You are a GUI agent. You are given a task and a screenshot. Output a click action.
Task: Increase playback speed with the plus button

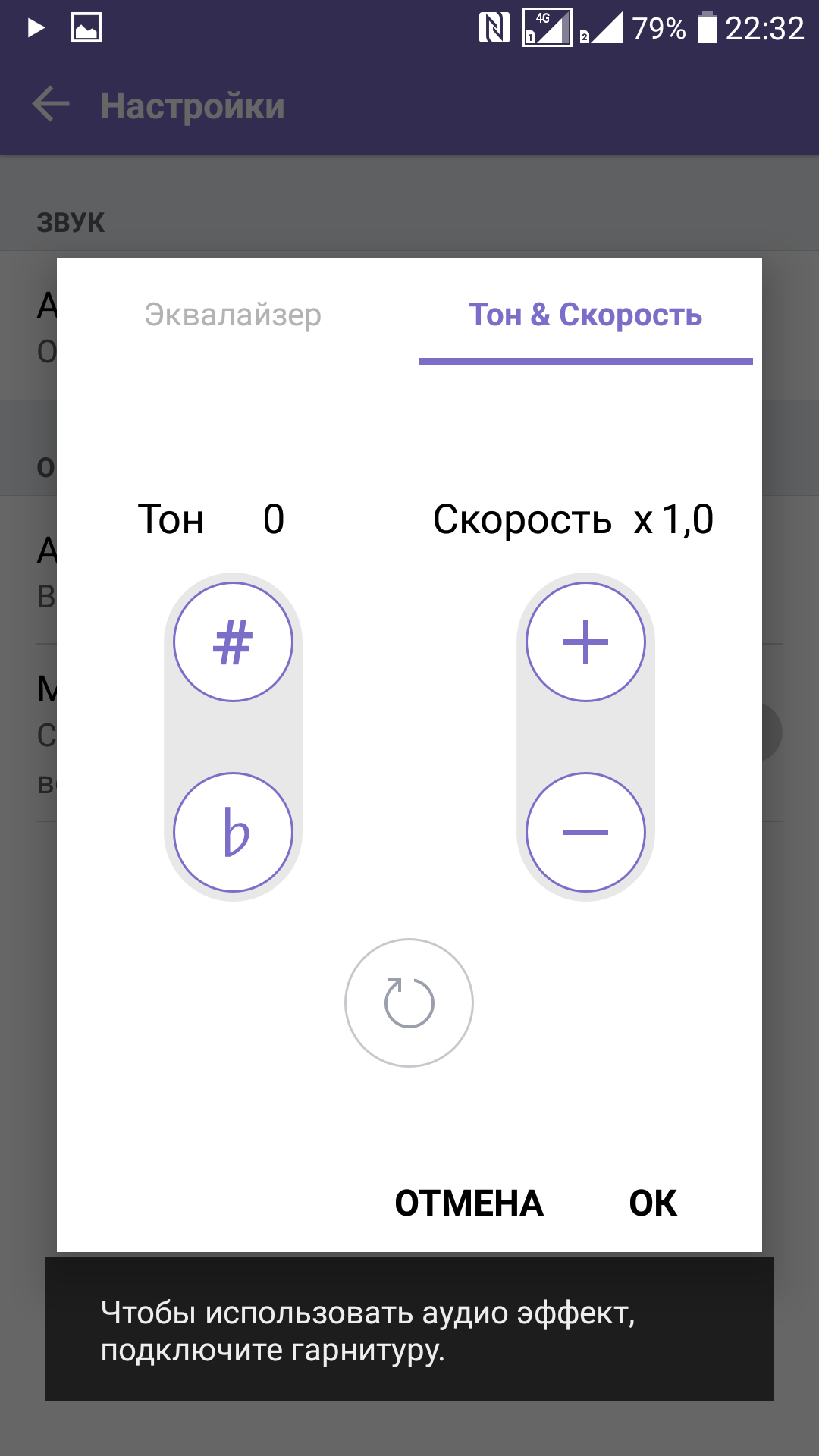coord(585,642)
